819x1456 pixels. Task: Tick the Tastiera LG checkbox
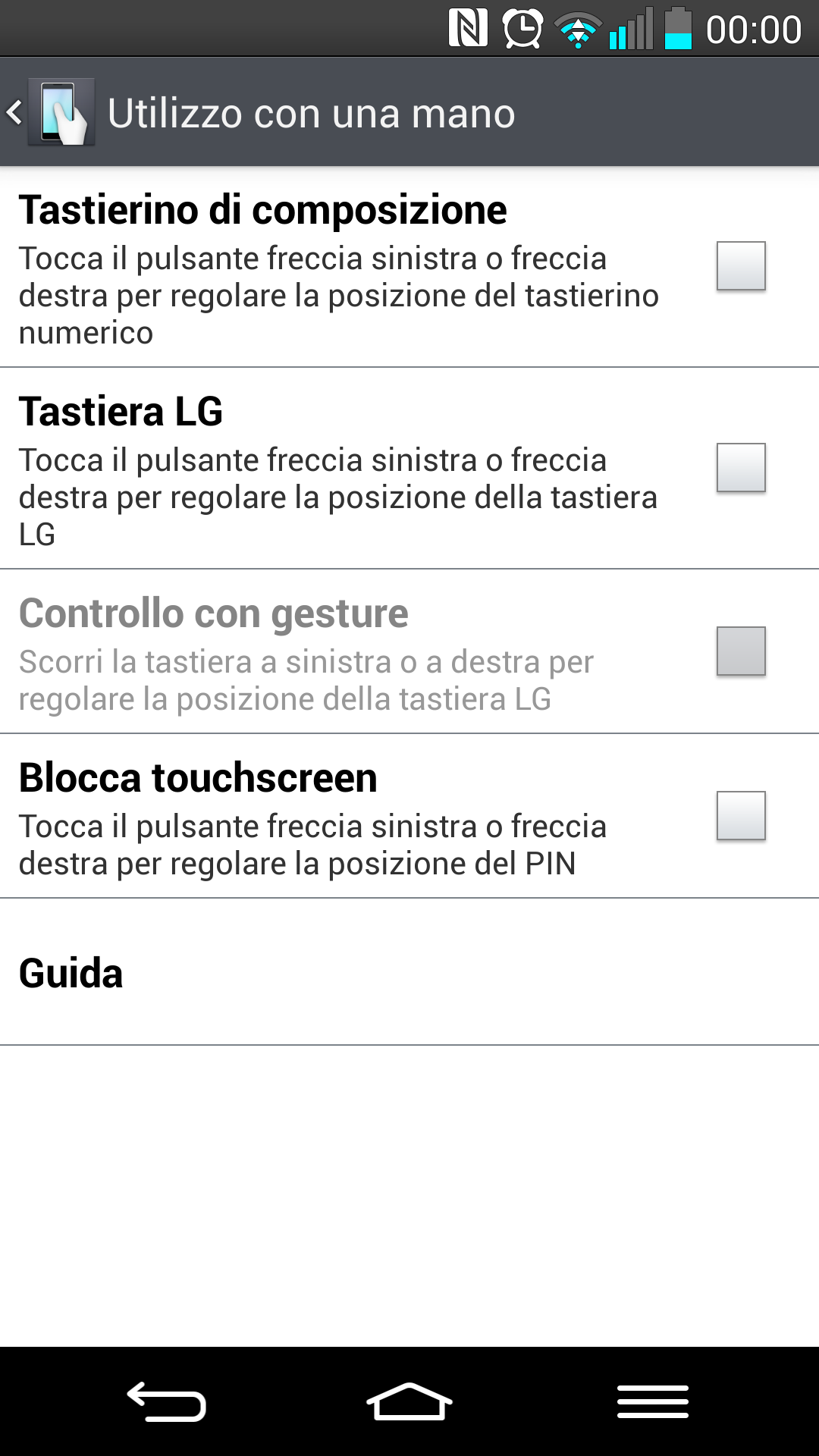pos(741,468)
